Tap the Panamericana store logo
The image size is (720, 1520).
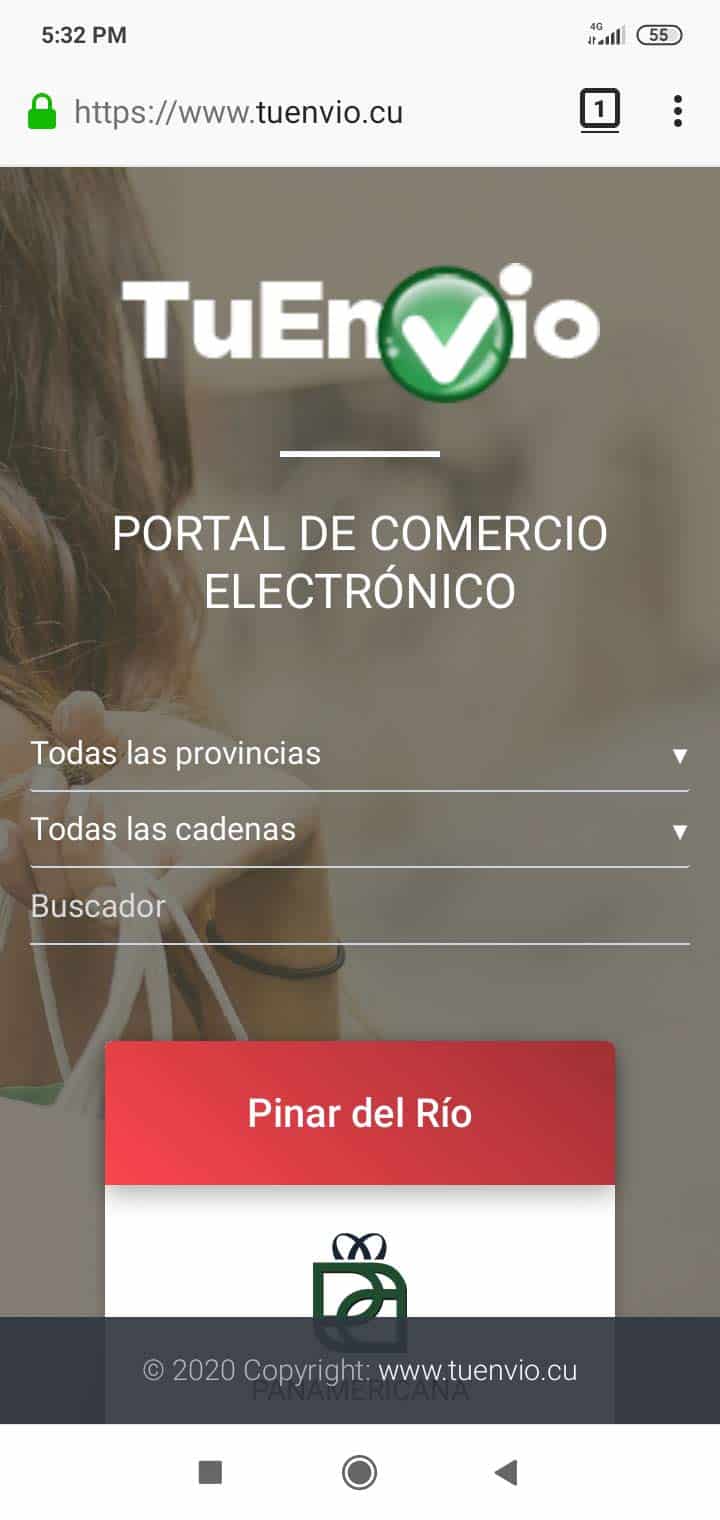(x=360, y=1290)
